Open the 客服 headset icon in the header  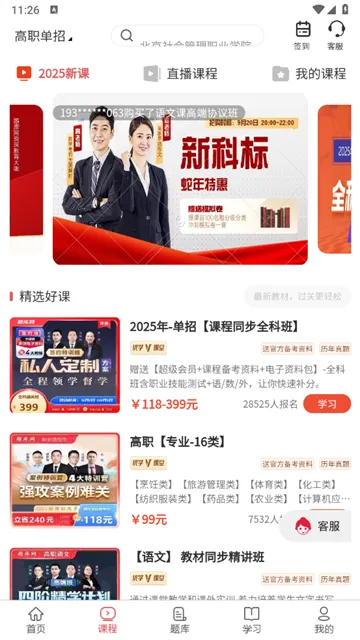(336, 36)
